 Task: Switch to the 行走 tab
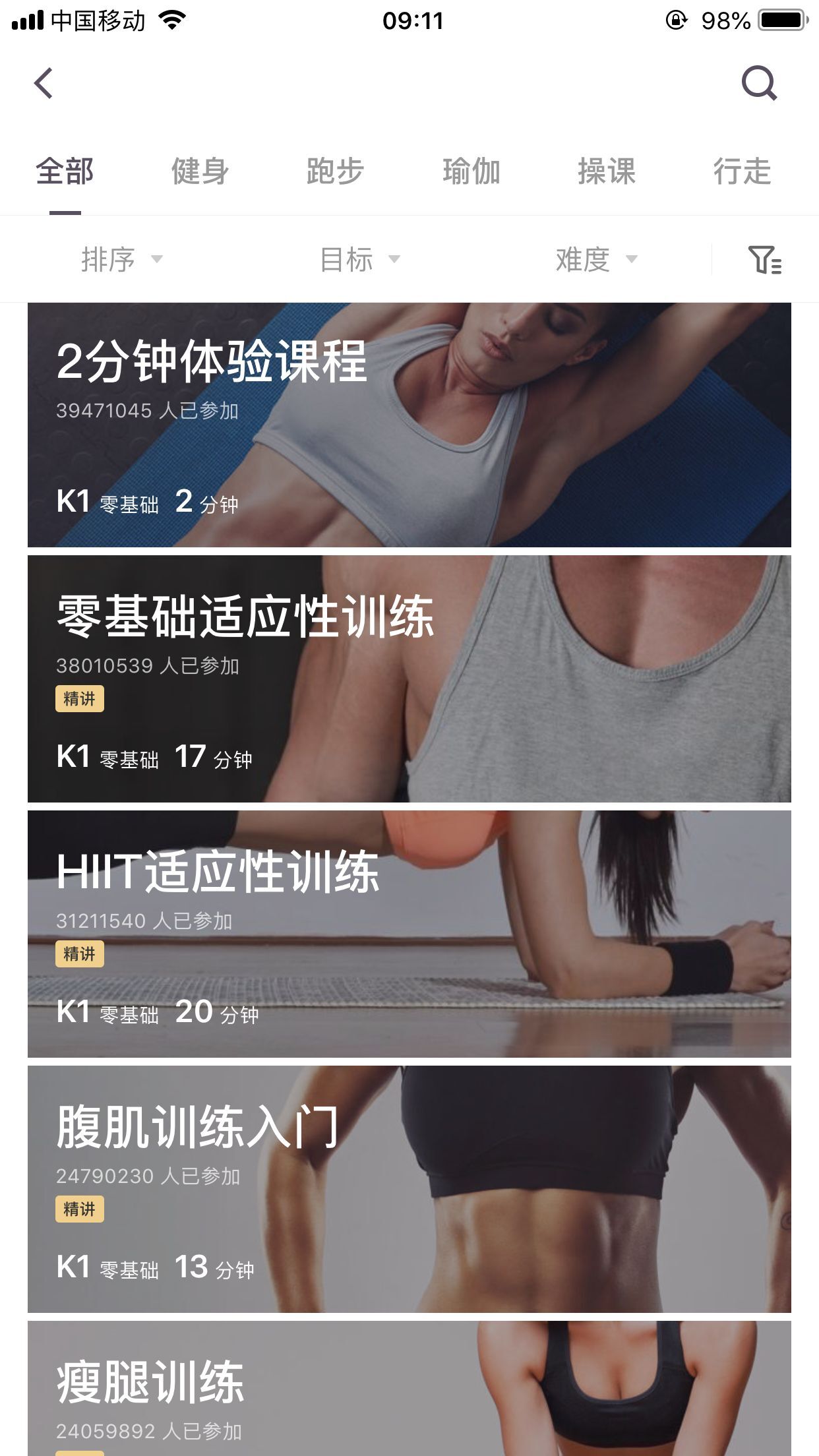742,171
